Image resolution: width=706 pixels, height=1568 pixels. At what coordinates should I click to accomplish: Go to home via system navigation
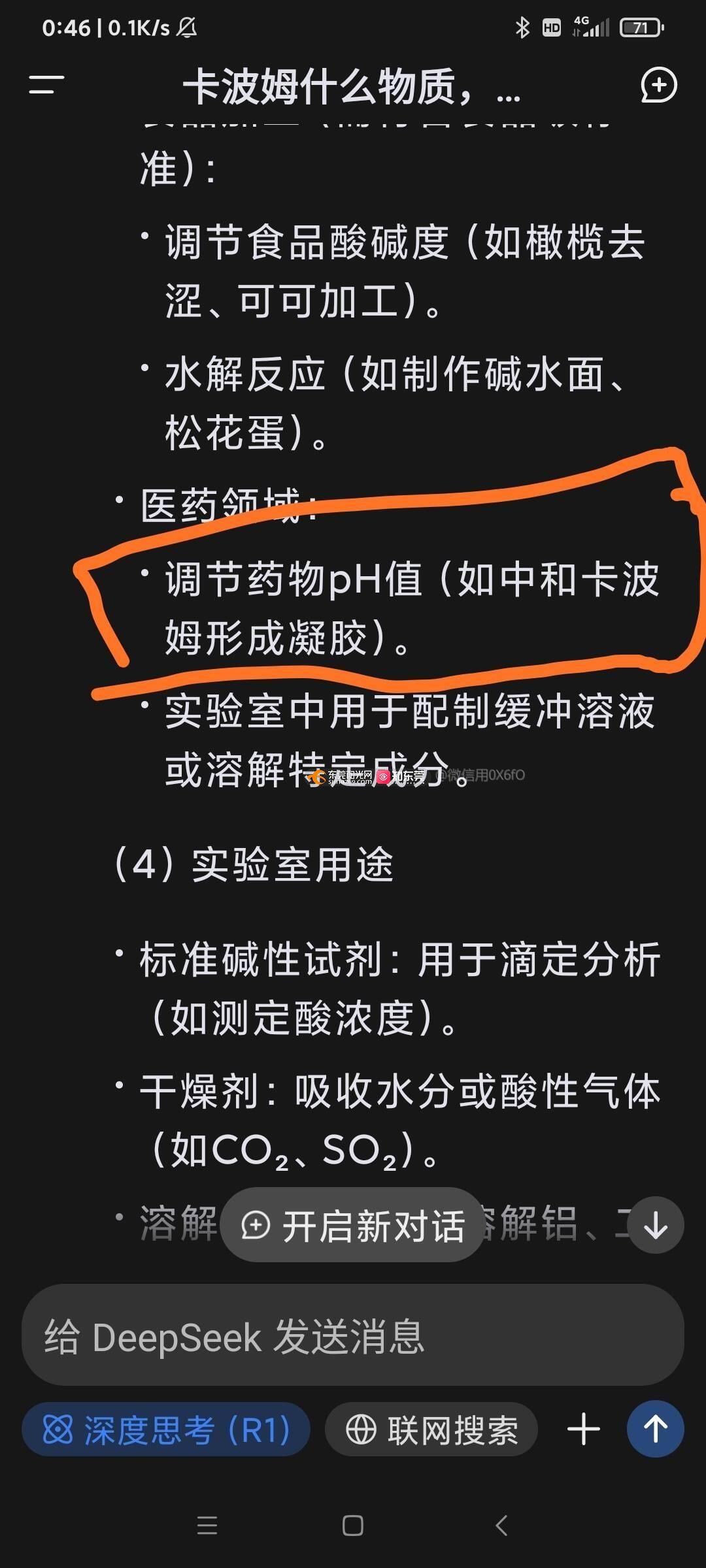click(x=352, y=1526)
